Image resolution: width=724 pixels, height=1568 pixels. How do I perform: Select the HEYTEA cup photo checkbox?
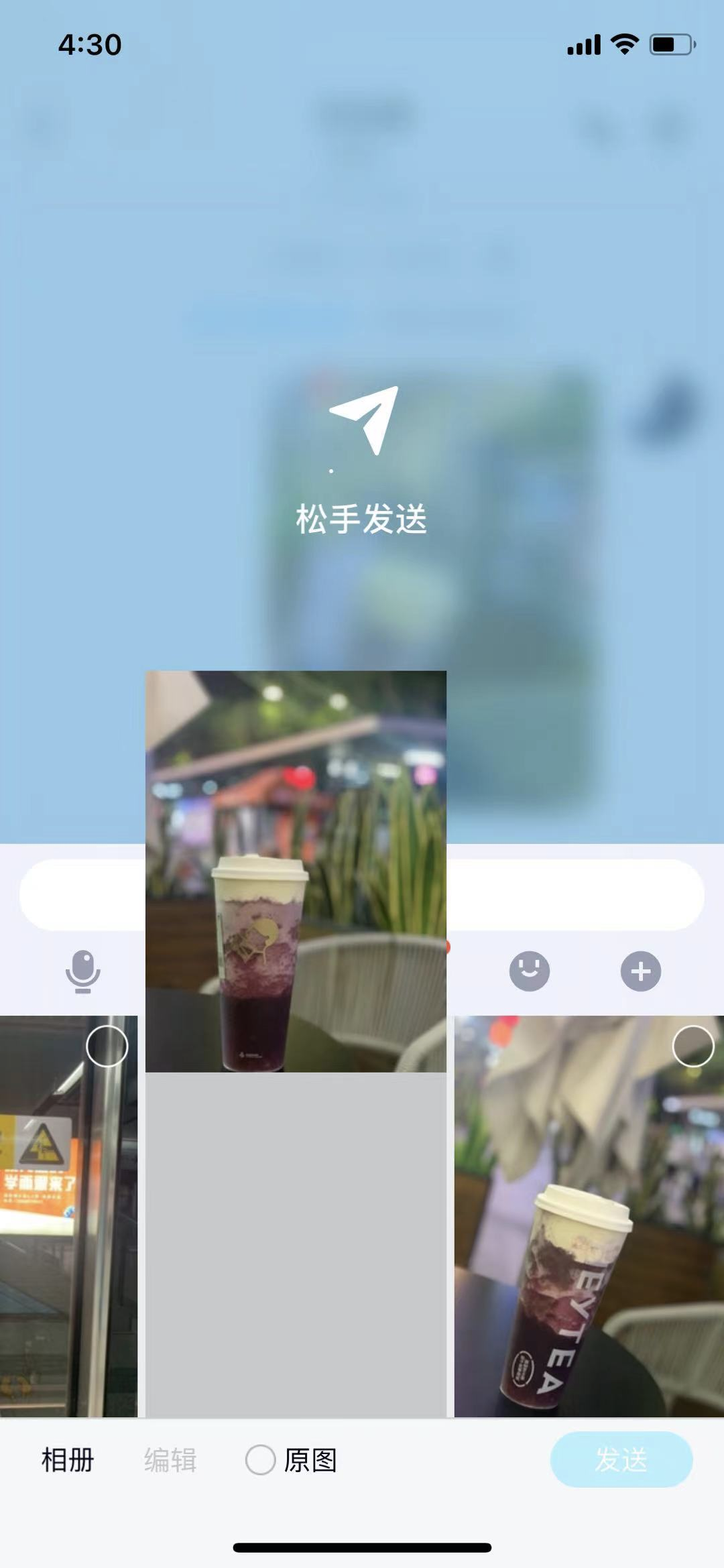[692, 1046]
